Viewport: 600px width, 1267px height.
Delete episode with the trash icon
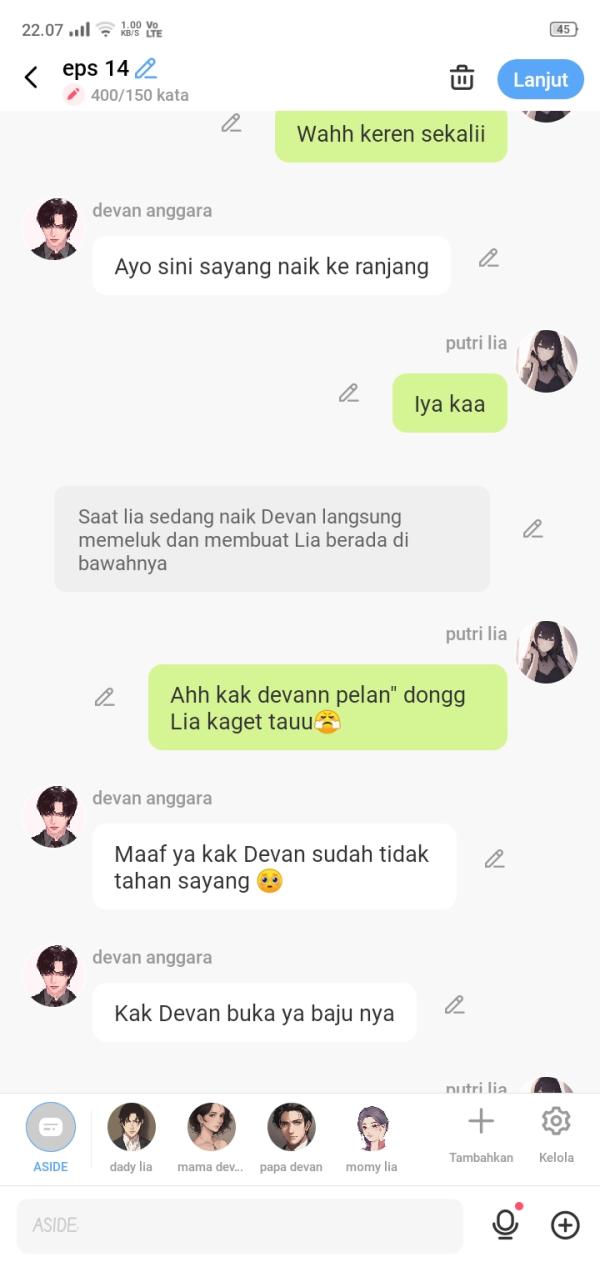click(461, 78)
